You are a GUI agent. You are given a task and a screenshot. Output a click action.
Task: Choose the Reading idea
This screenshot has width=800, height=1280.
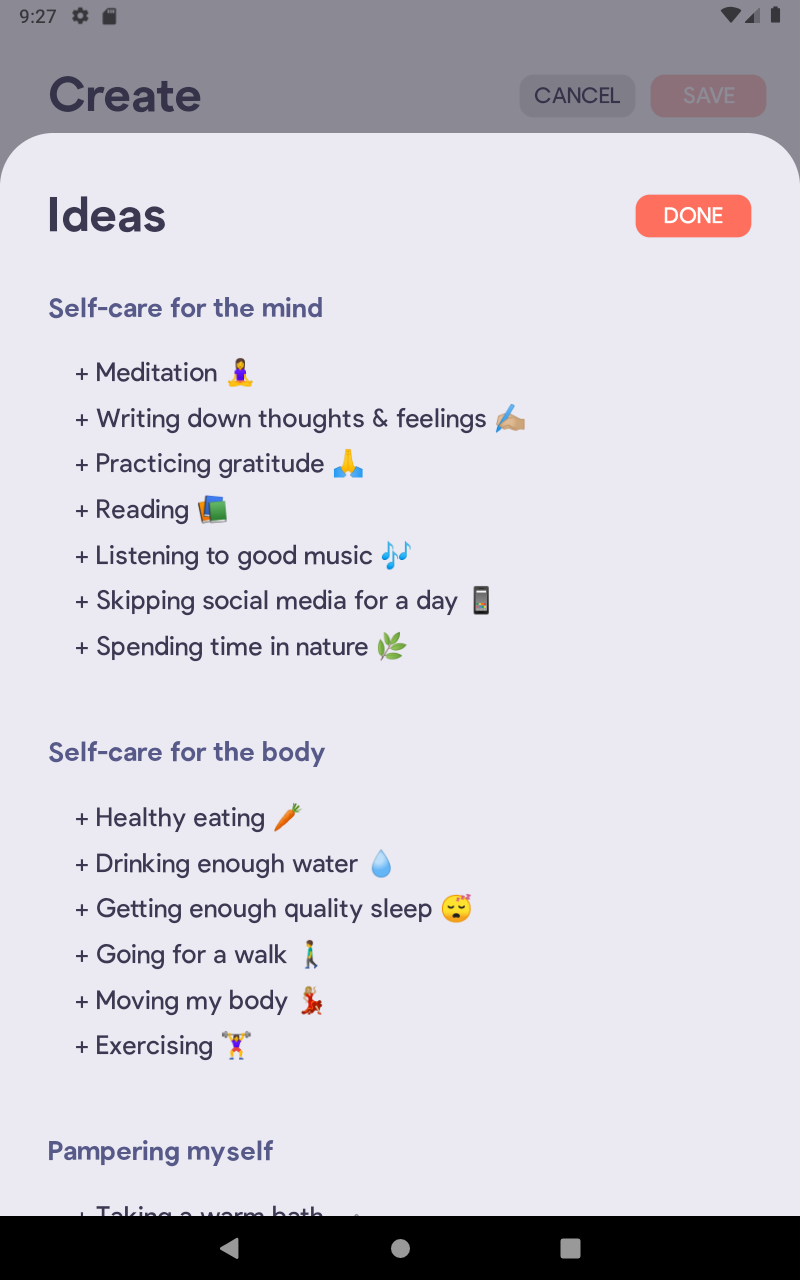click(x=151, y=510)
